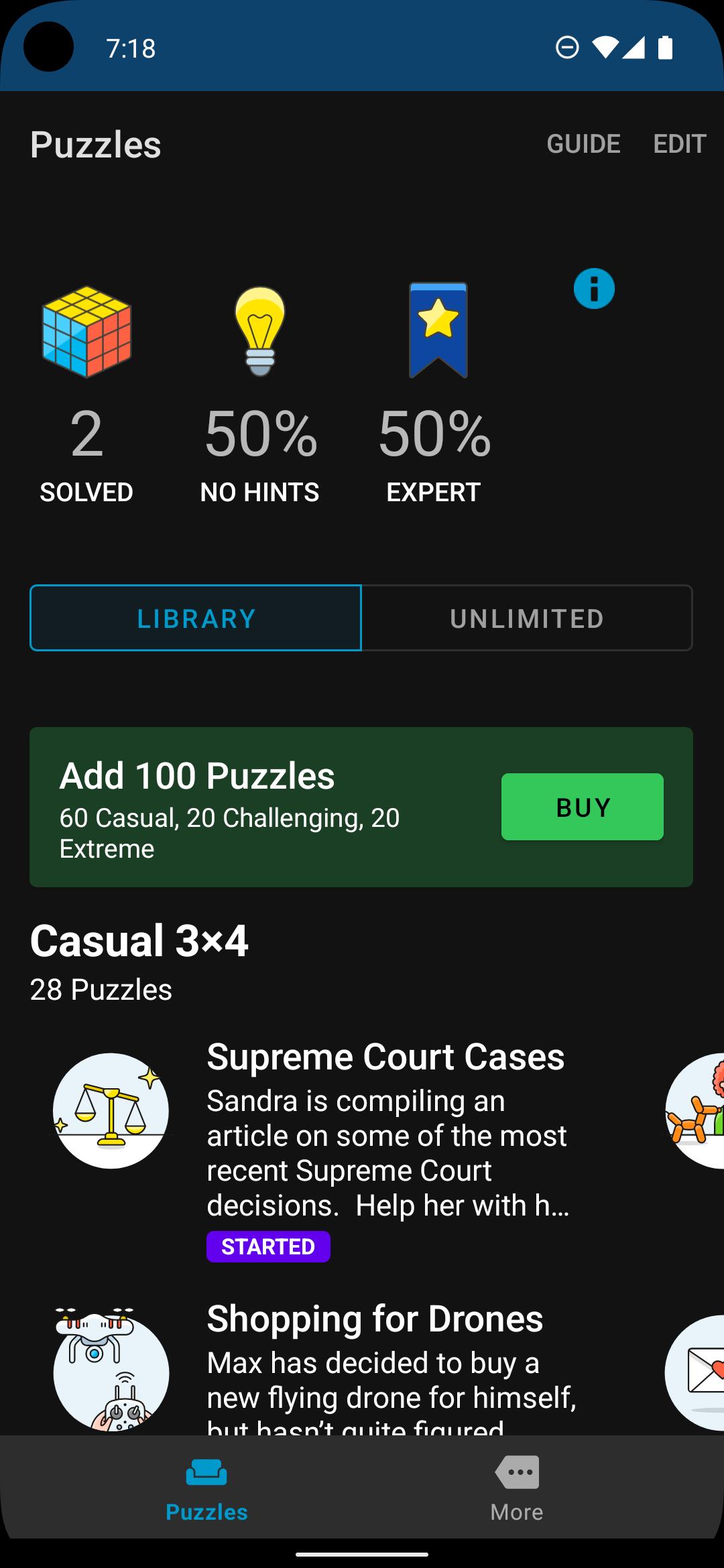Open the blue info icon beside stats
This screenshot has height=1568, width=724.
coord(594,289)
